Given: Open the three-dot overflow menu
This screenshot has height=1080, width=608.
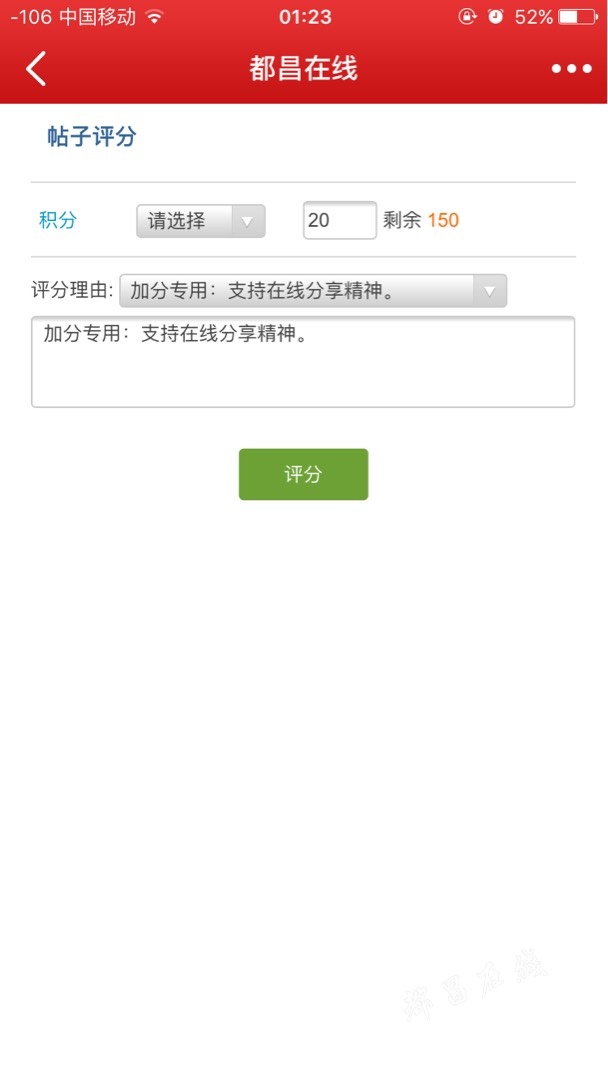Looking at the screenshot, I should click(572, 69).
